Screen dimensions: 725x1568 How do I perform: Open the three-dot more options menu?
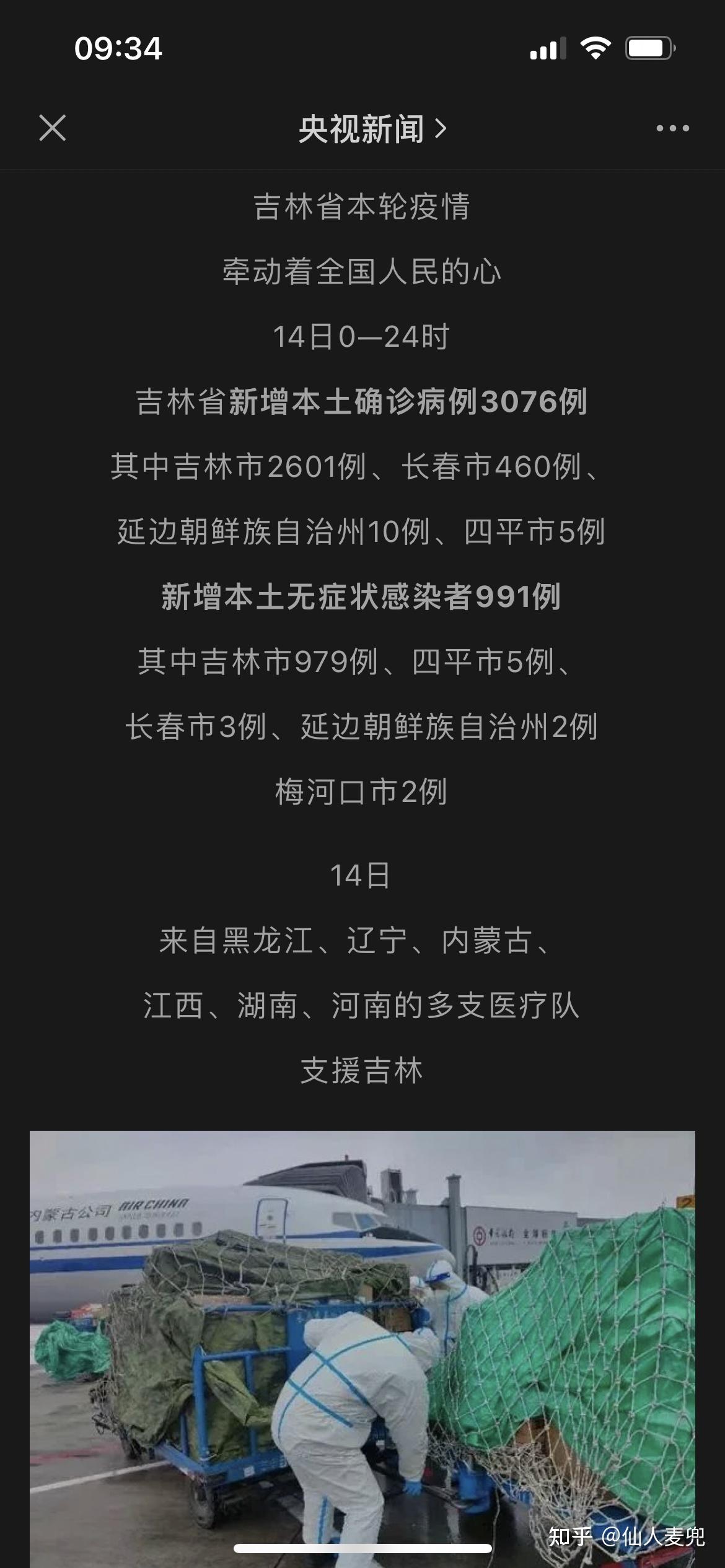pos(672,128)
